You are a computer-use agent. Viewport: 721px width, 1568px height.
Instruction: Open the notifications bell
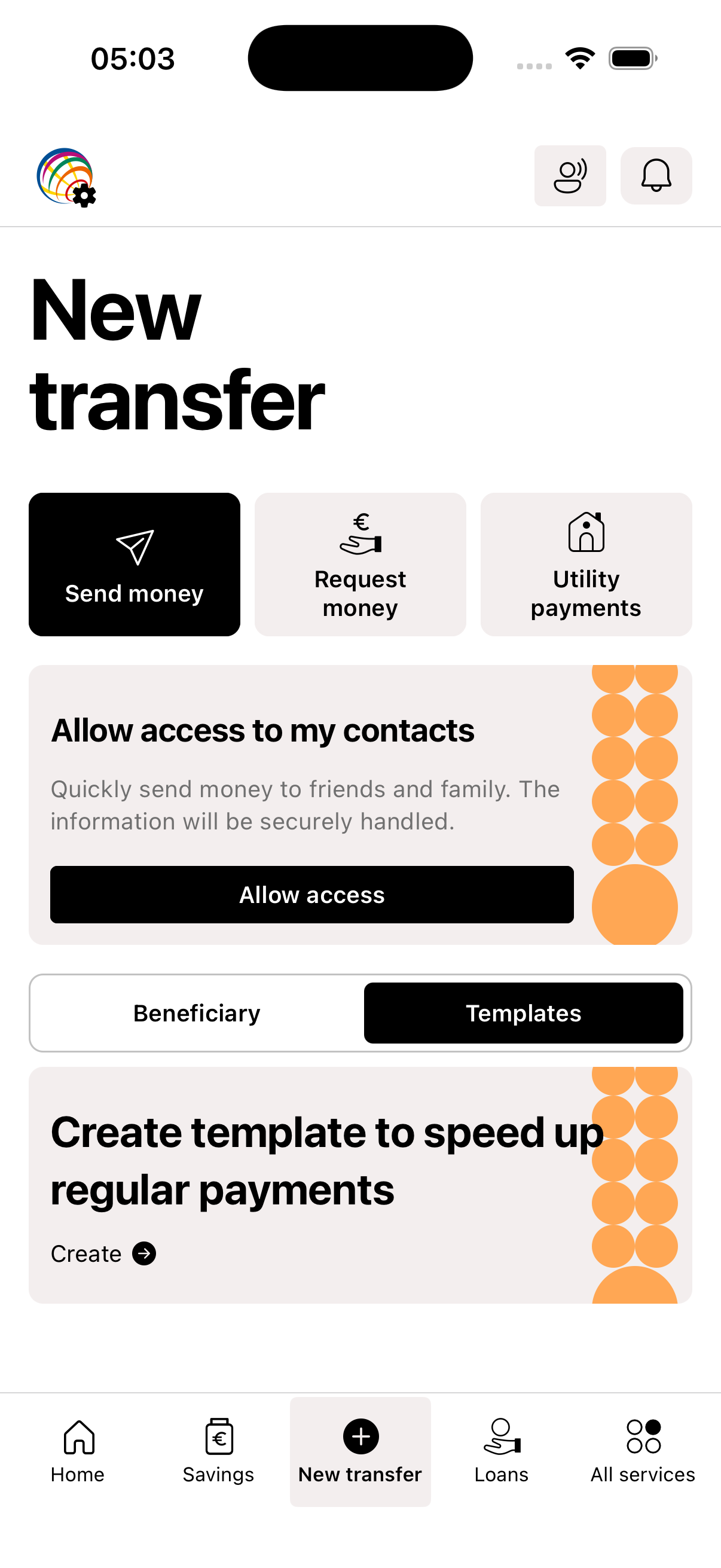pos(655,176)
